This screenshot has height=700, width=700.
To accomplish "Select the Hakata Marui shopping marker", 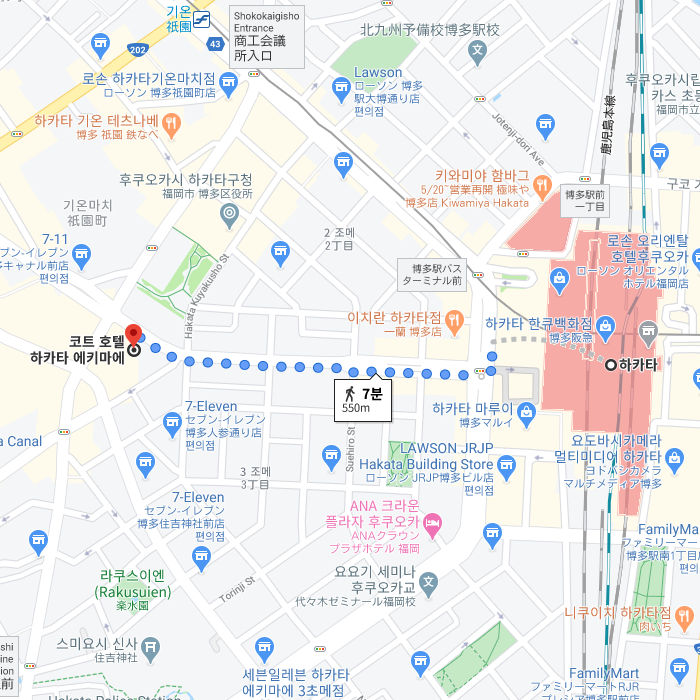I will [527, 409].
